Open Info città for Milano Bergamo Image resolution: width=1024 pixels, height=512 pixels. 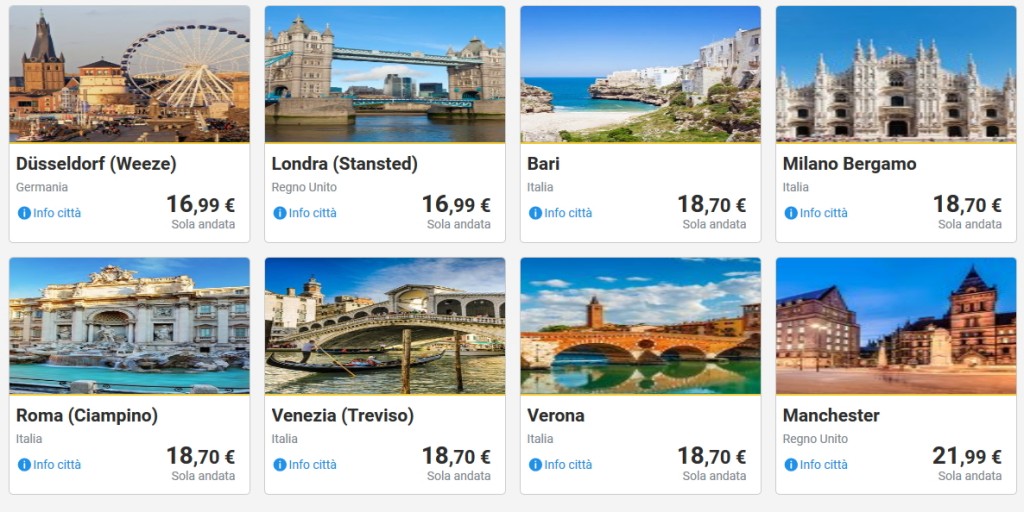pos(816,213)
